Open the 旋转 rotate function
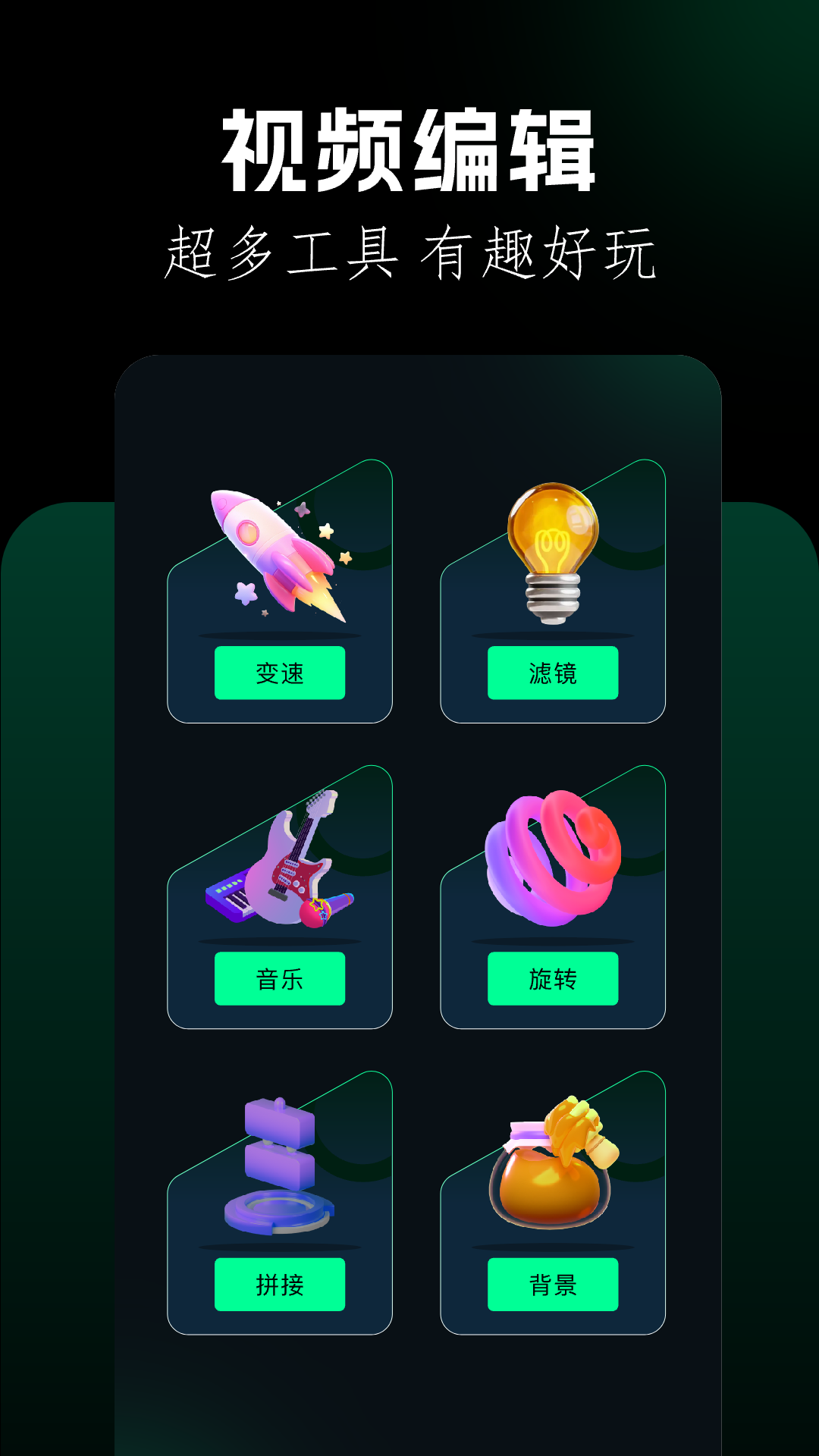Screen dimensions: 819x1456 tap(553, 979)
